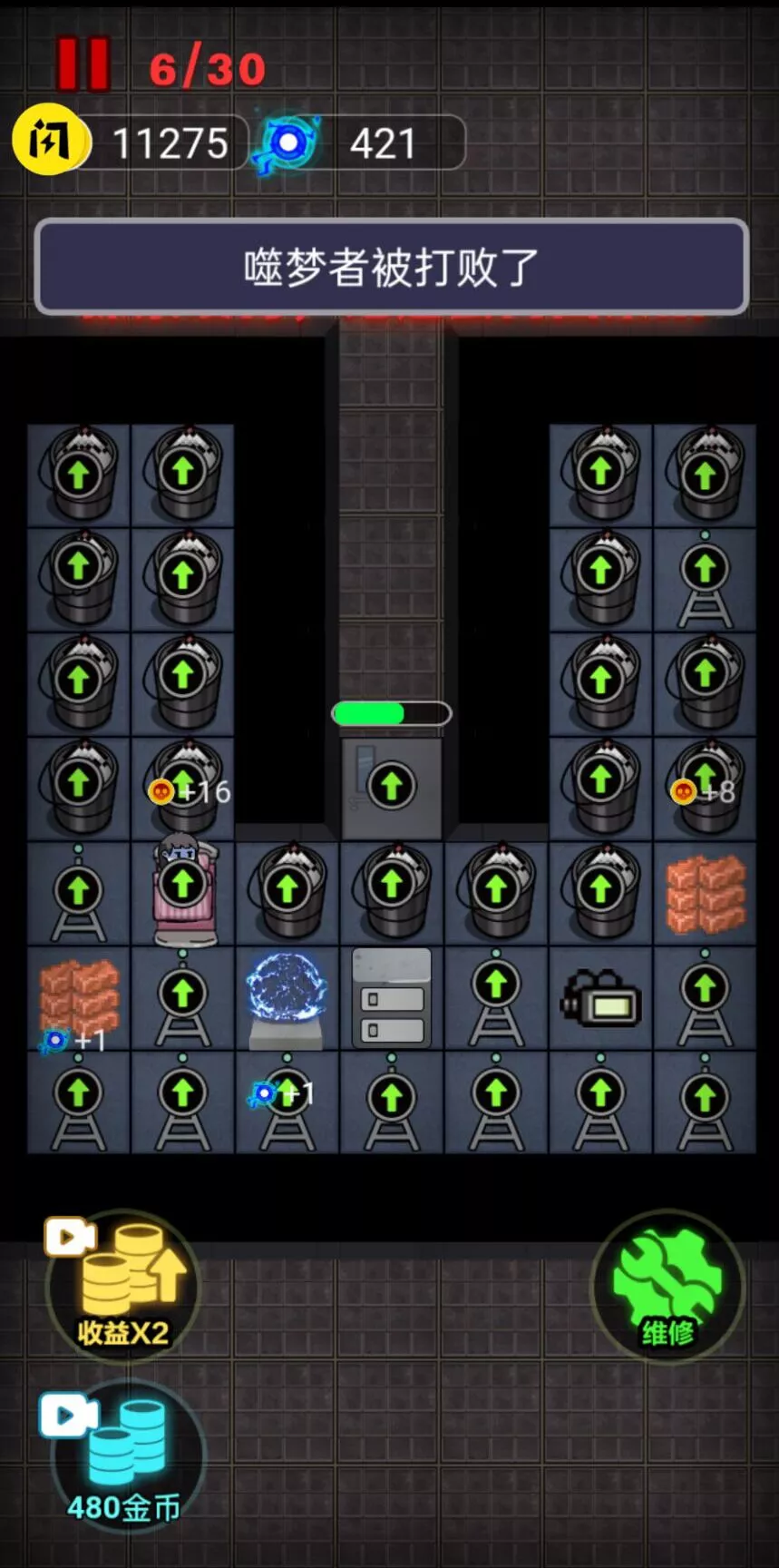Screen dimensions: 779x1568
Task: Upgrade the door with health bar
Action: pyautogui.click(x=391, y=786)
